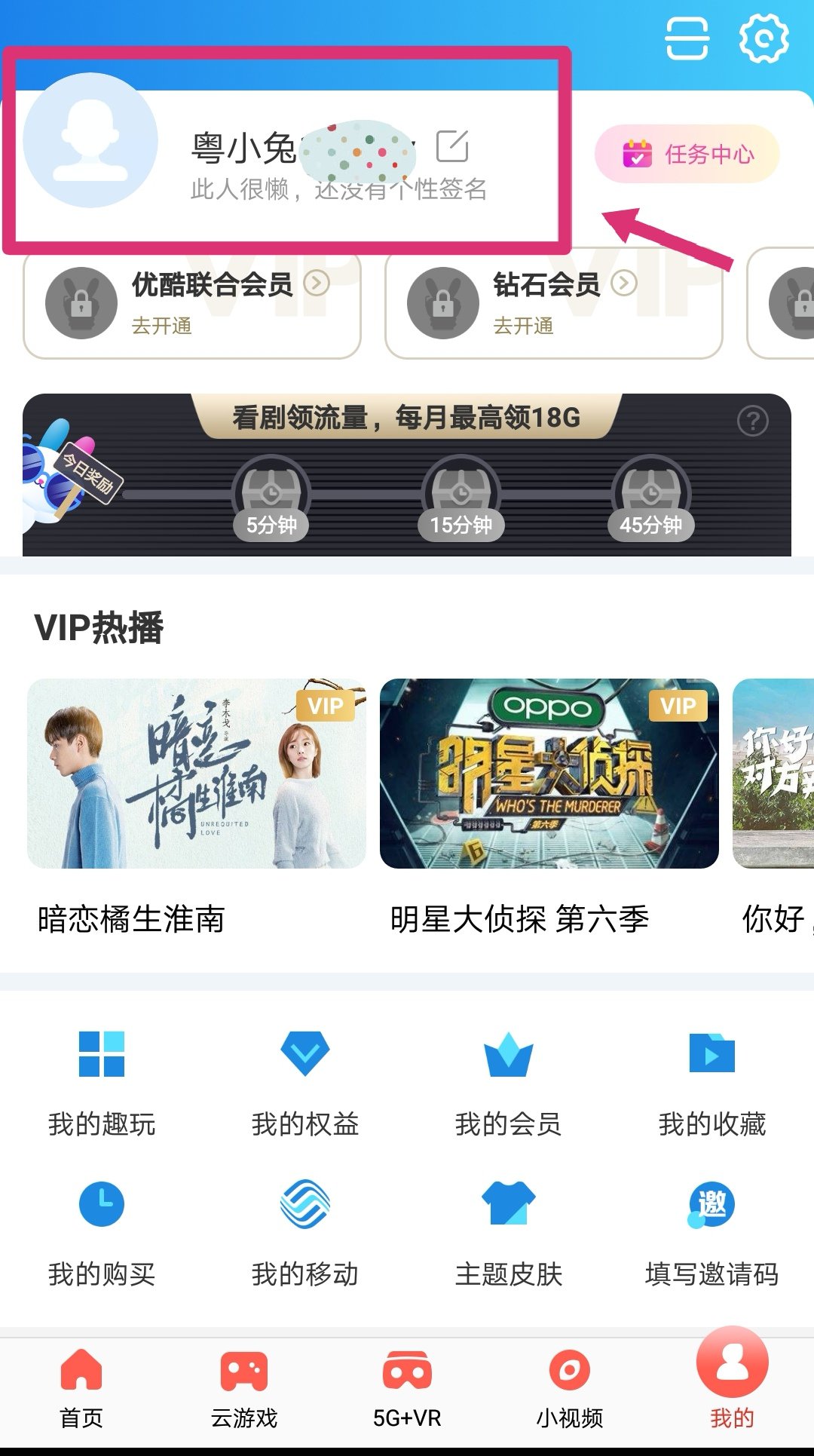Open 钻石会员 membership card

click(553, 304)
